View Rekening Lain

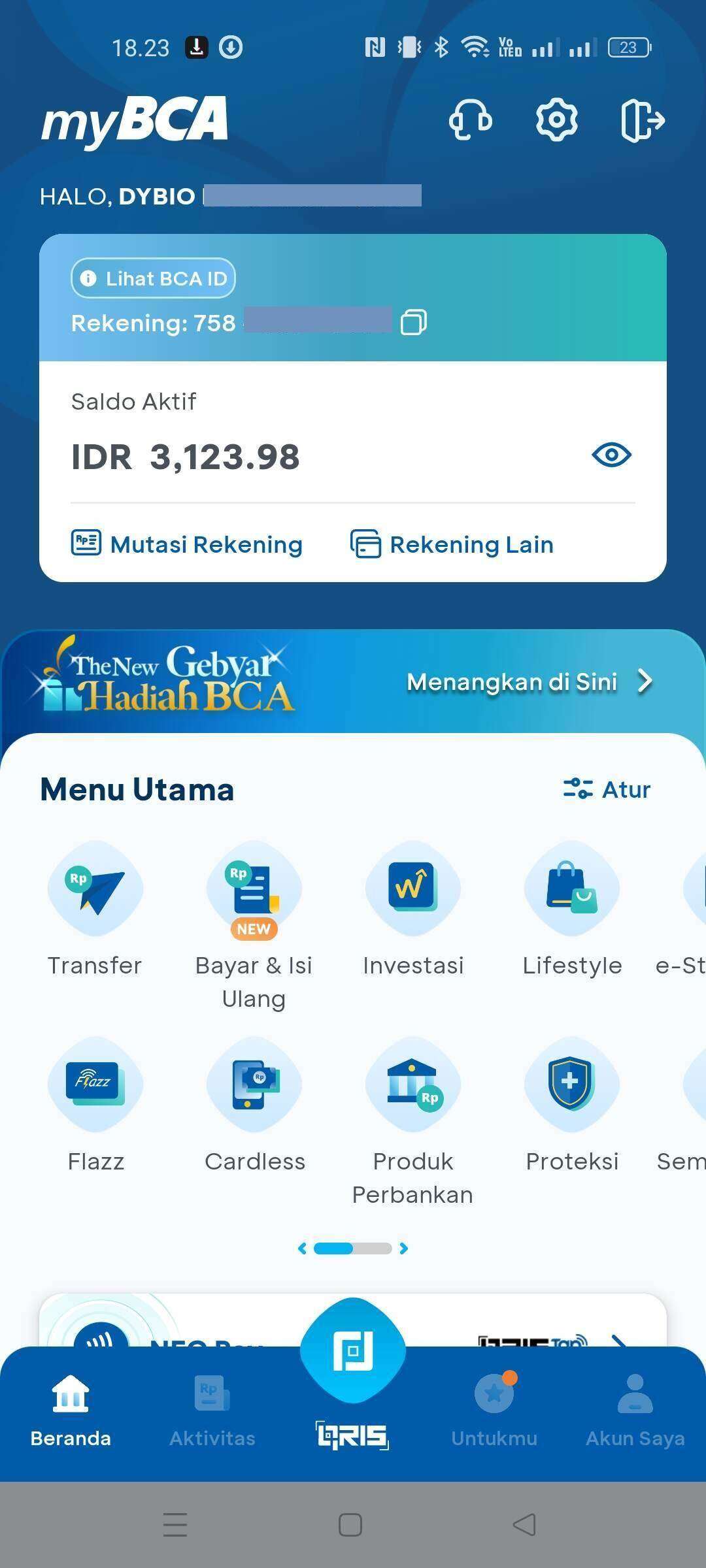click(452, 544)
